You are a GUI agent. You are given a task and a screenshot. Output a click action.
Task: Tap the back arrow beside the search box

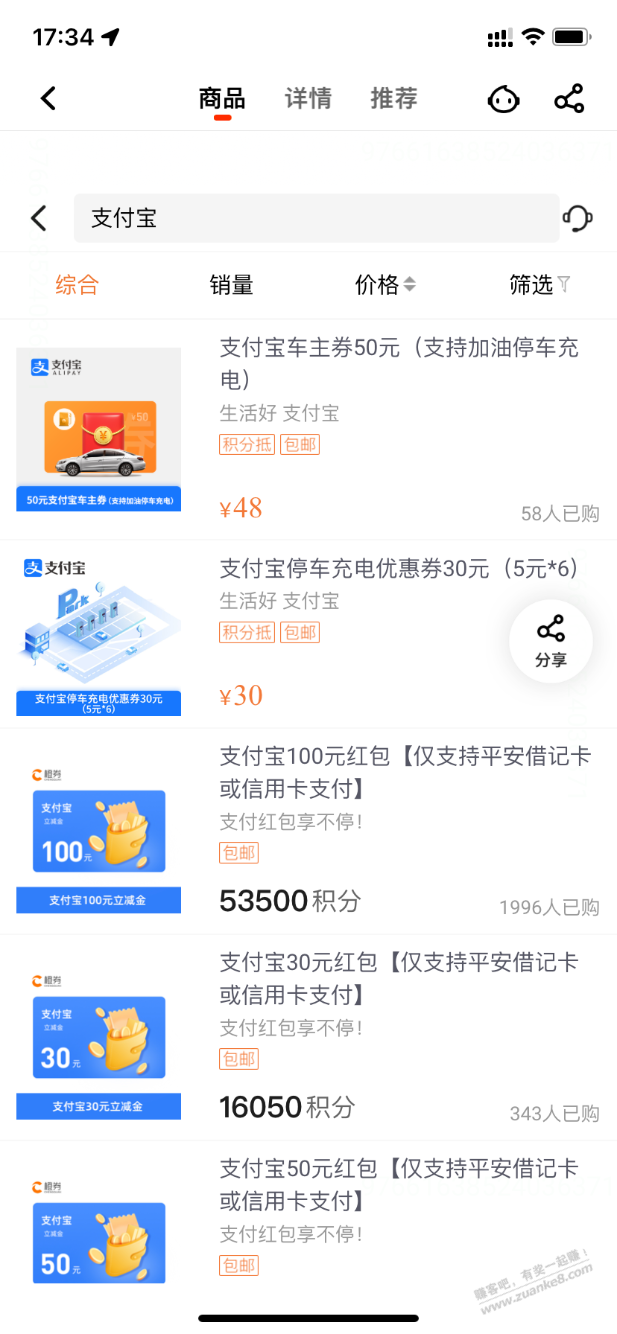[39, 218]
